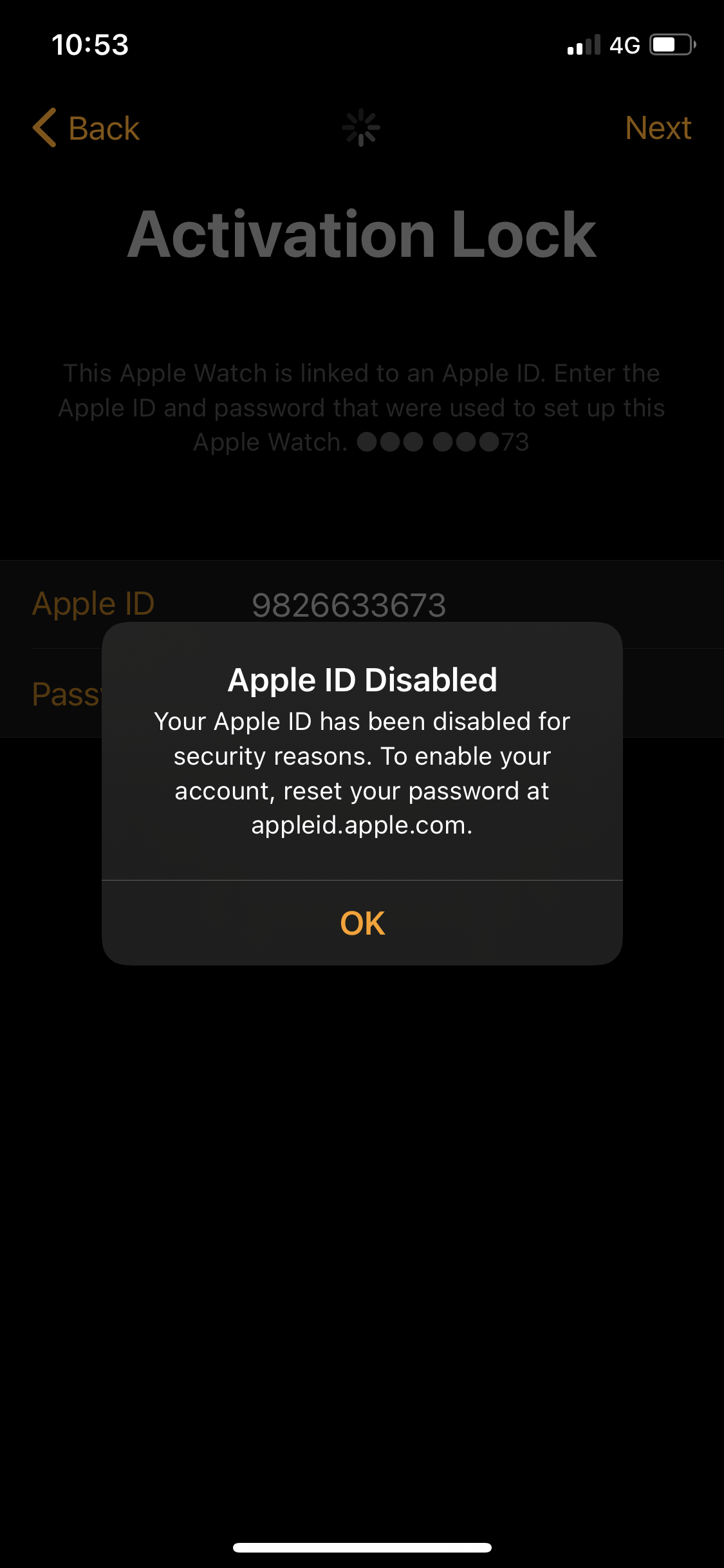Dismiss the Apple ID Disabled alert with OK
The image size is (724, 1568).
(362, 923)
